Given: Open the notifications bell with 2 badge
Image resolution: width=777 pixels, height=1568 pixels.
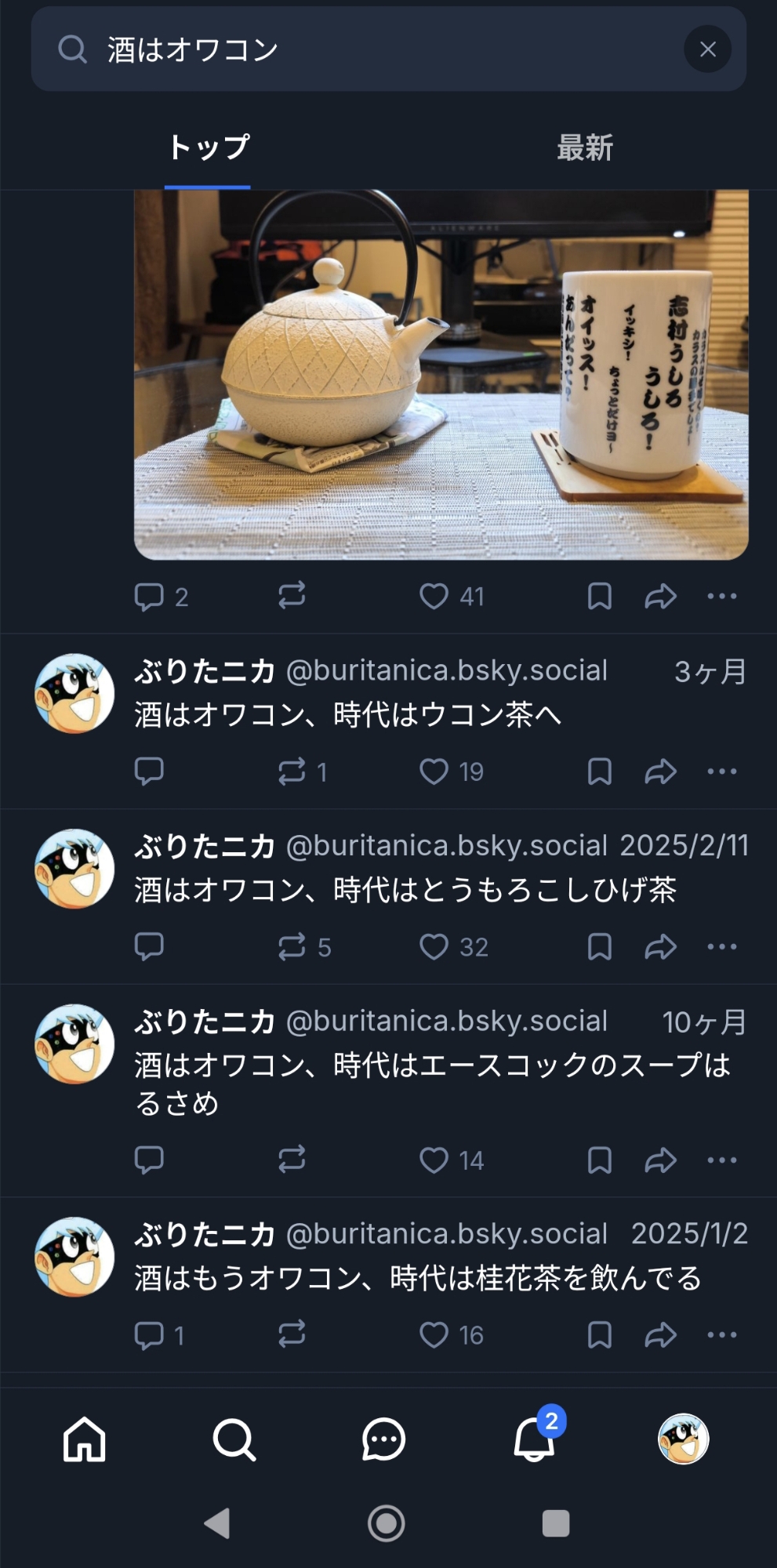Looking at the screenshot, I should pyautogui.click(x=534, y=1439).
